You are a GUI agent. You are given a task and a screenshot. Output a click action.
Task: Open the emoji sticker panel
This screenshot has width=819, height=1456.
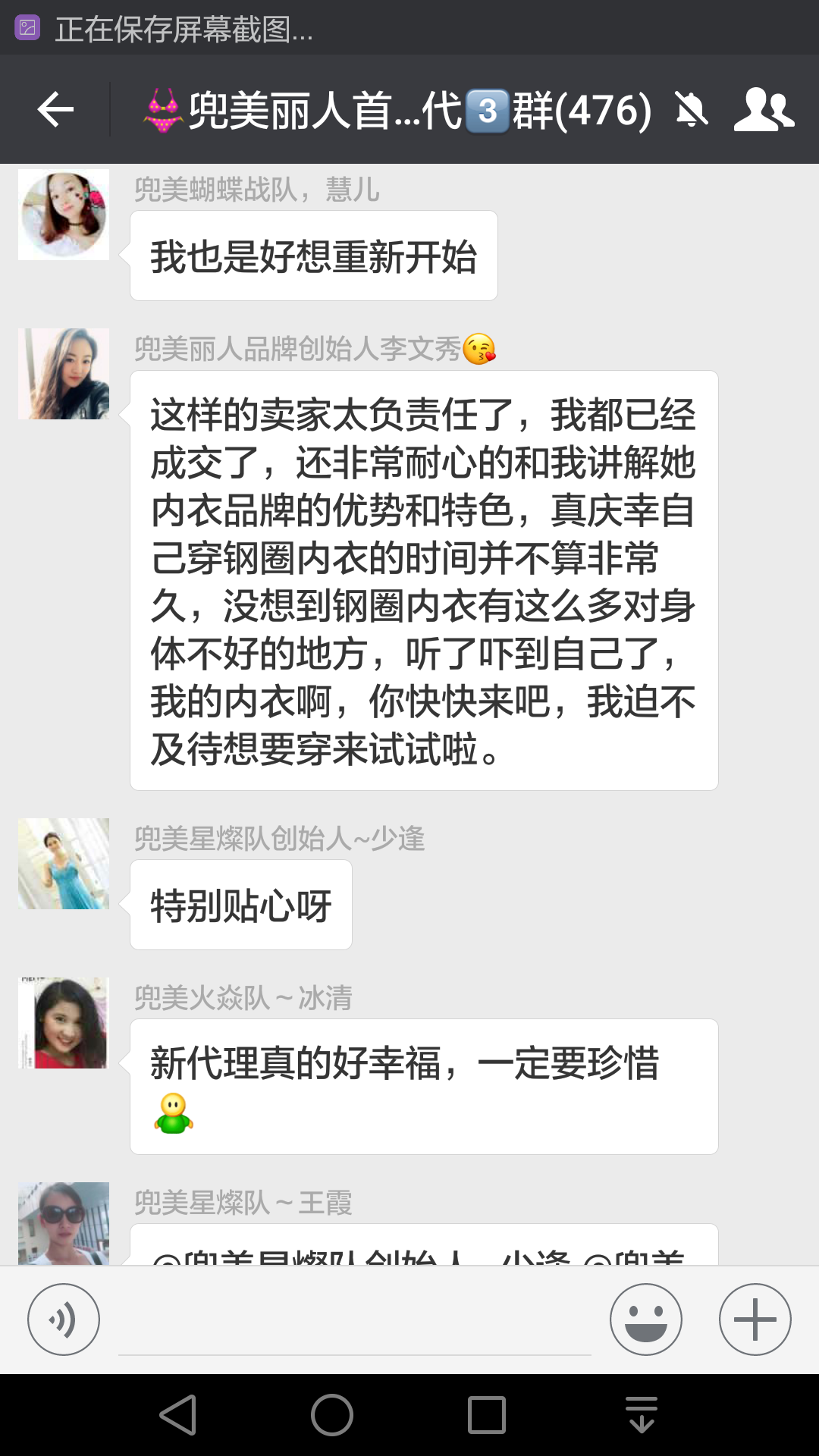[x=645, y=1319]
